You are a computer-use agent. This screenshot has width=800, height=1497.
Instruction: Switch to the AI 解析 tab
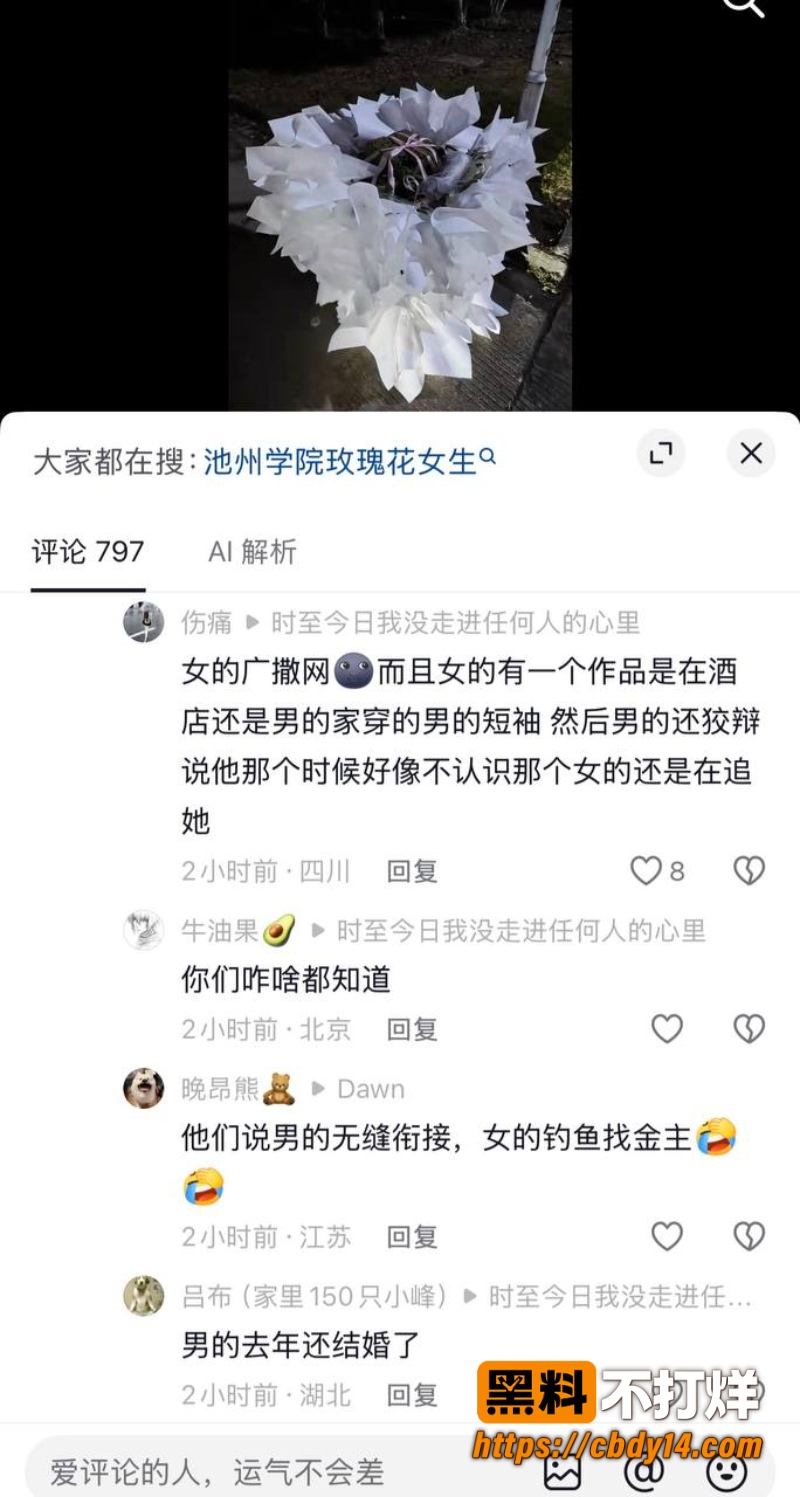click(252, 551)
